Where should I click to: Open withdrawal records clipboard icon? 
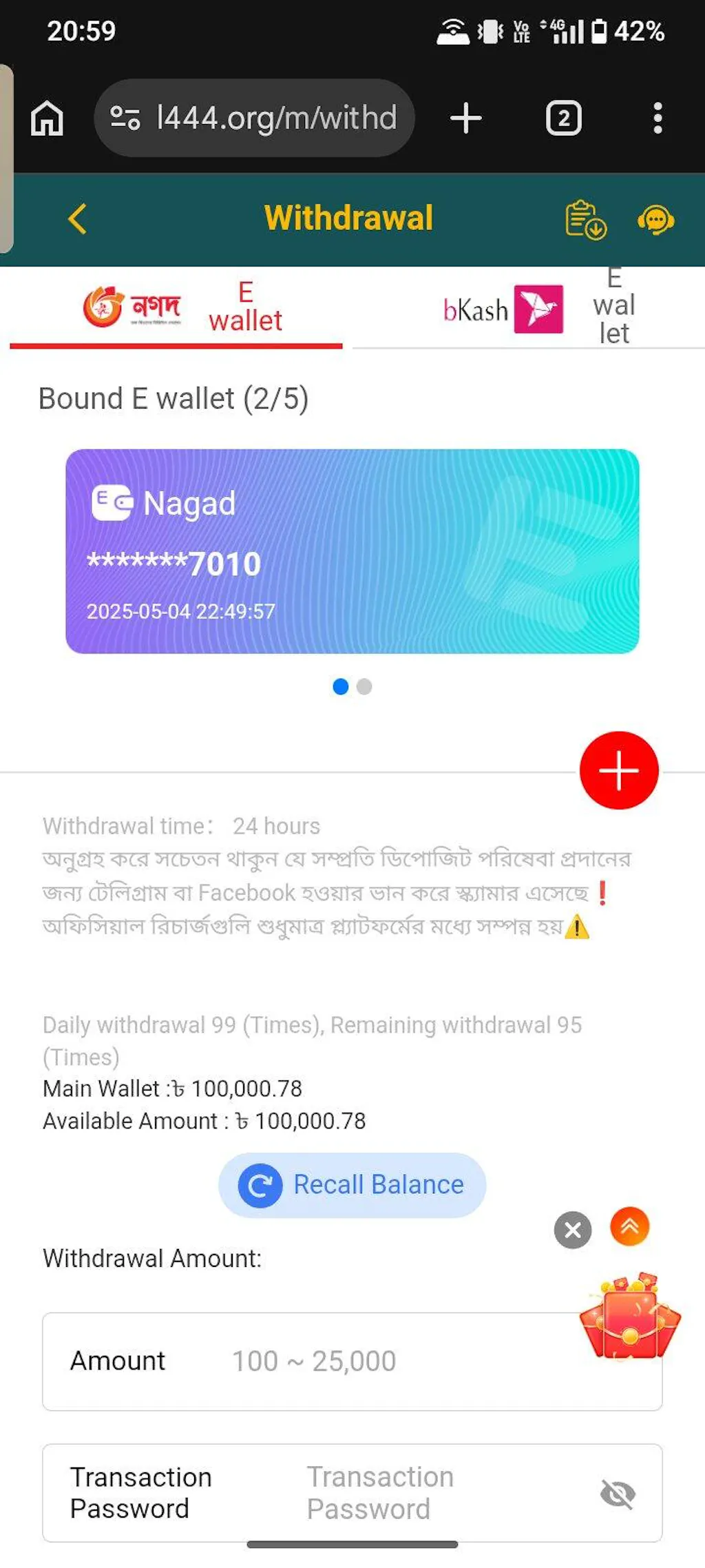[585, 220]
